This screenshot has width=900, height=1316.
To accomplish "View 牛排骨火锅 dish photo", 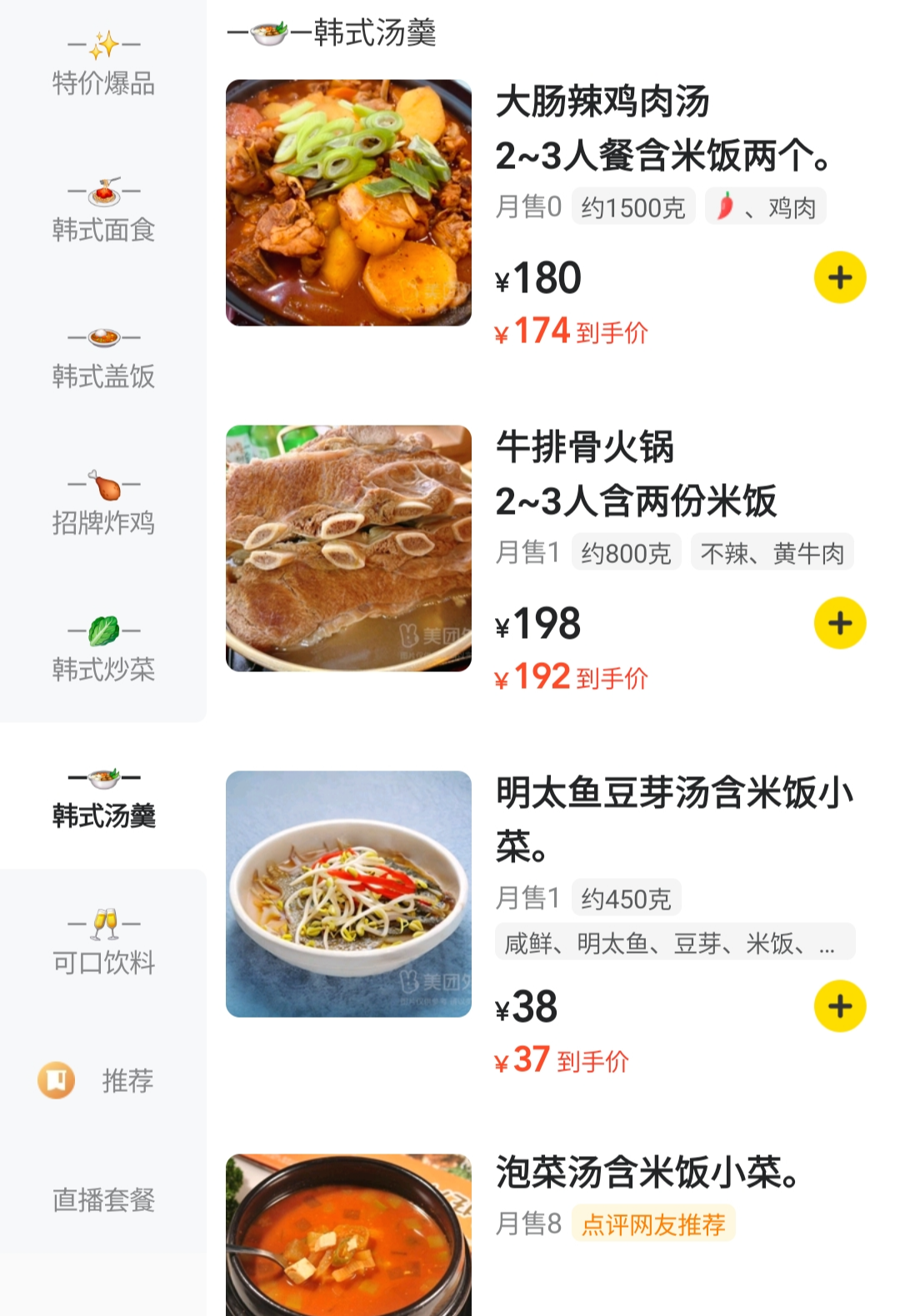I will [348, 548].
